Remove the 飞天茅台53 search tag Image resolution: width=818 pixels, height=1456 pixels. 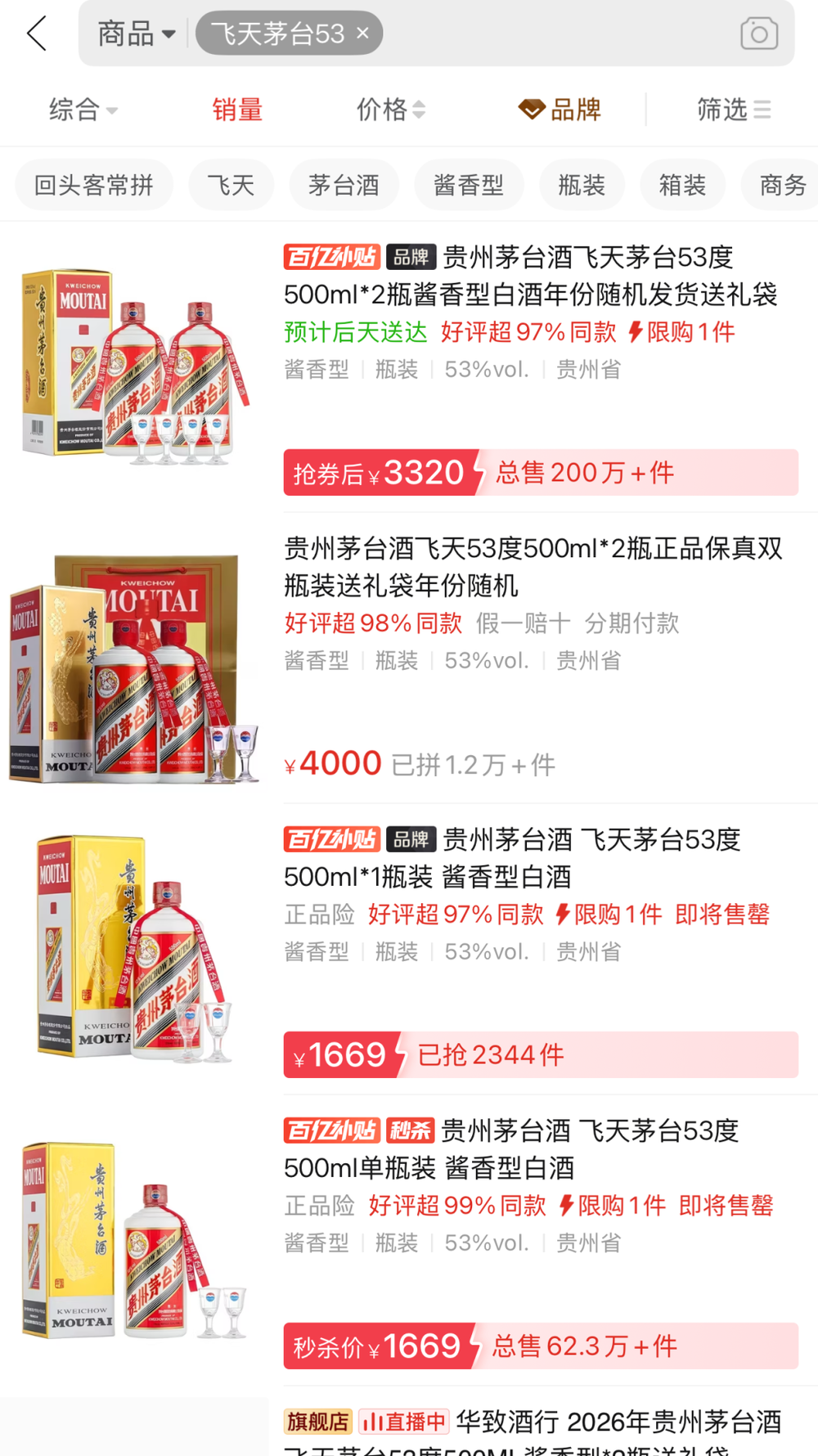362,33
